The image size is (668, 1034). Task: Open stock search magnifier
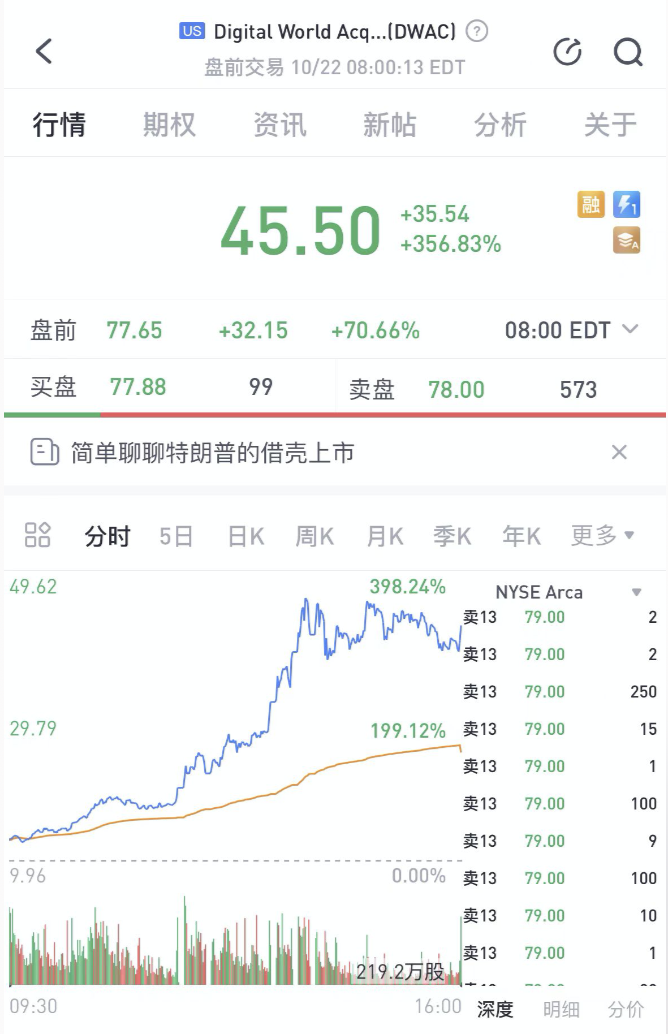pos(628,51)
